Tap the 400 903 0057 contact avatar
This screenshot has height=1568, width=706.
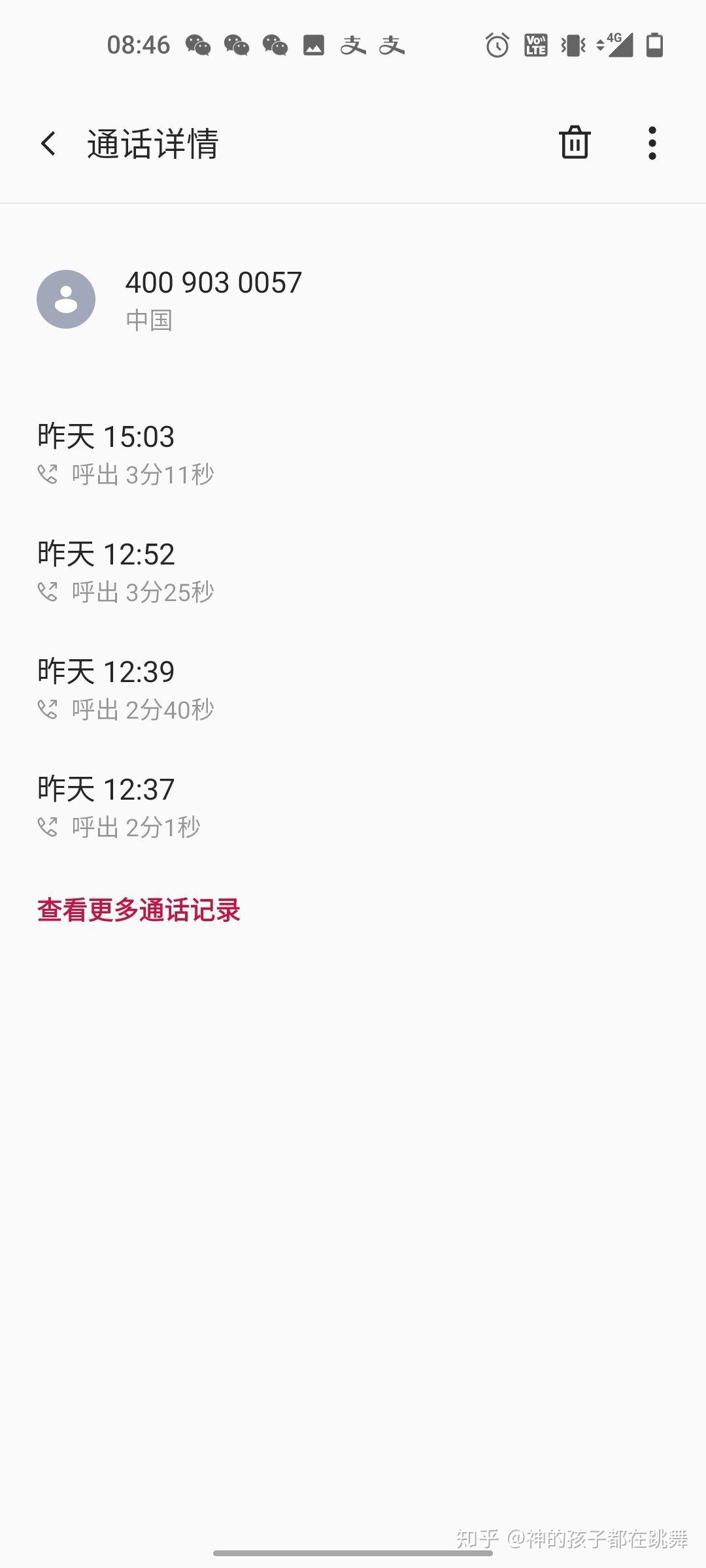66,299
